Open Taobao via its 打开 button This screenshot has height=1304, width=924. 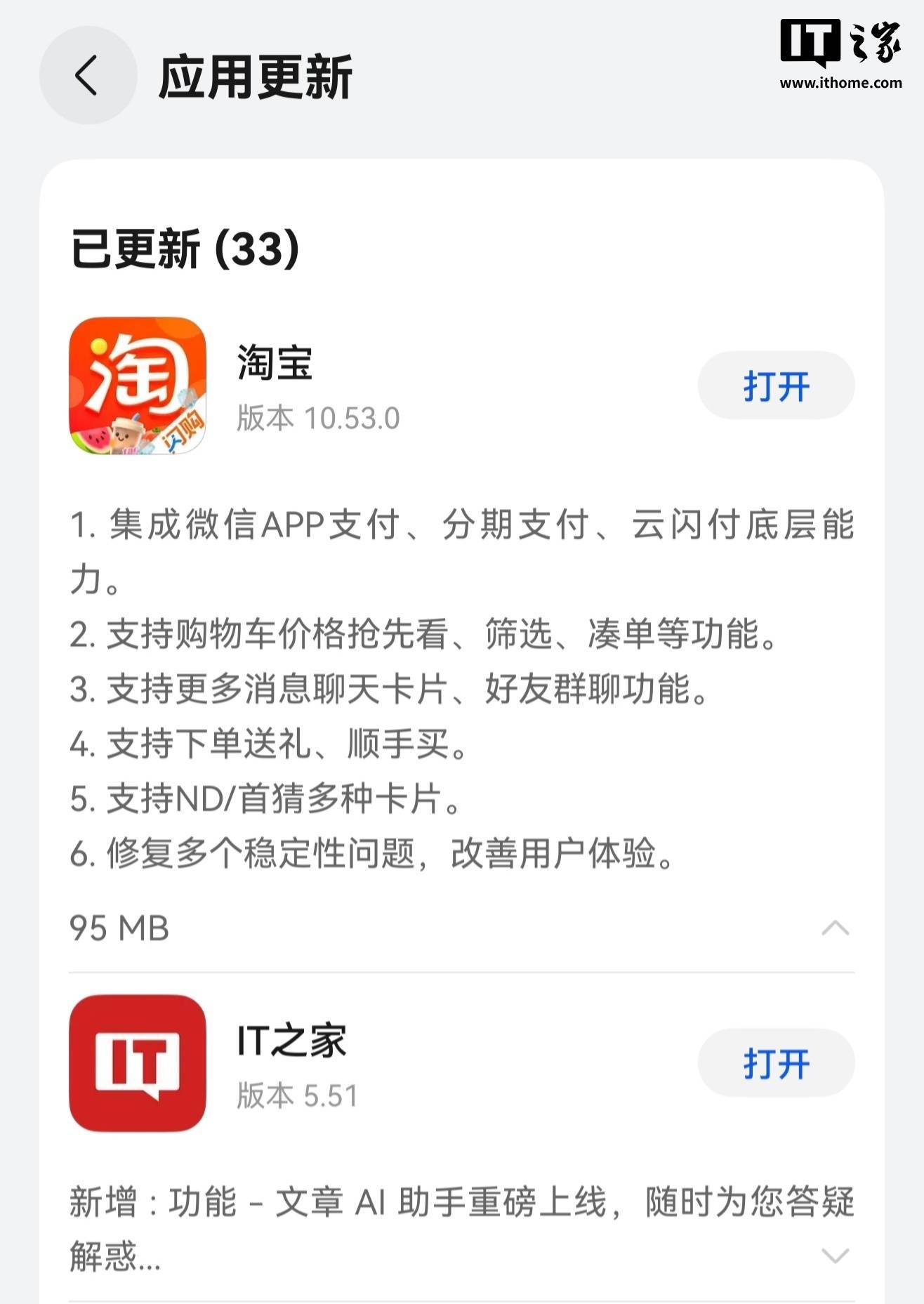(775, 385)
